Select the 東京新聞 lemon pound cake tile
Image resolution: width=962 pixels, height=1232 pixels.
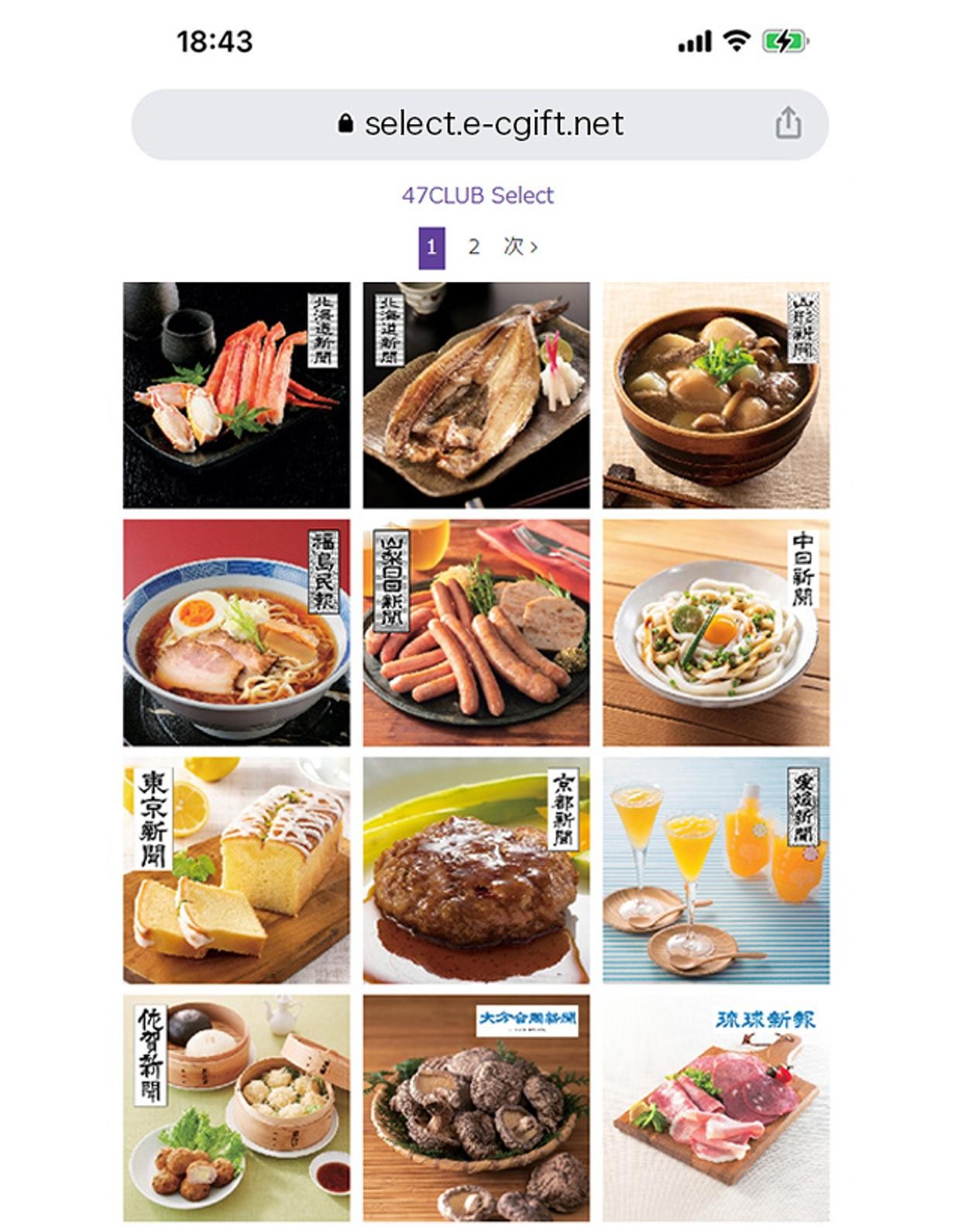coord(236,870)
